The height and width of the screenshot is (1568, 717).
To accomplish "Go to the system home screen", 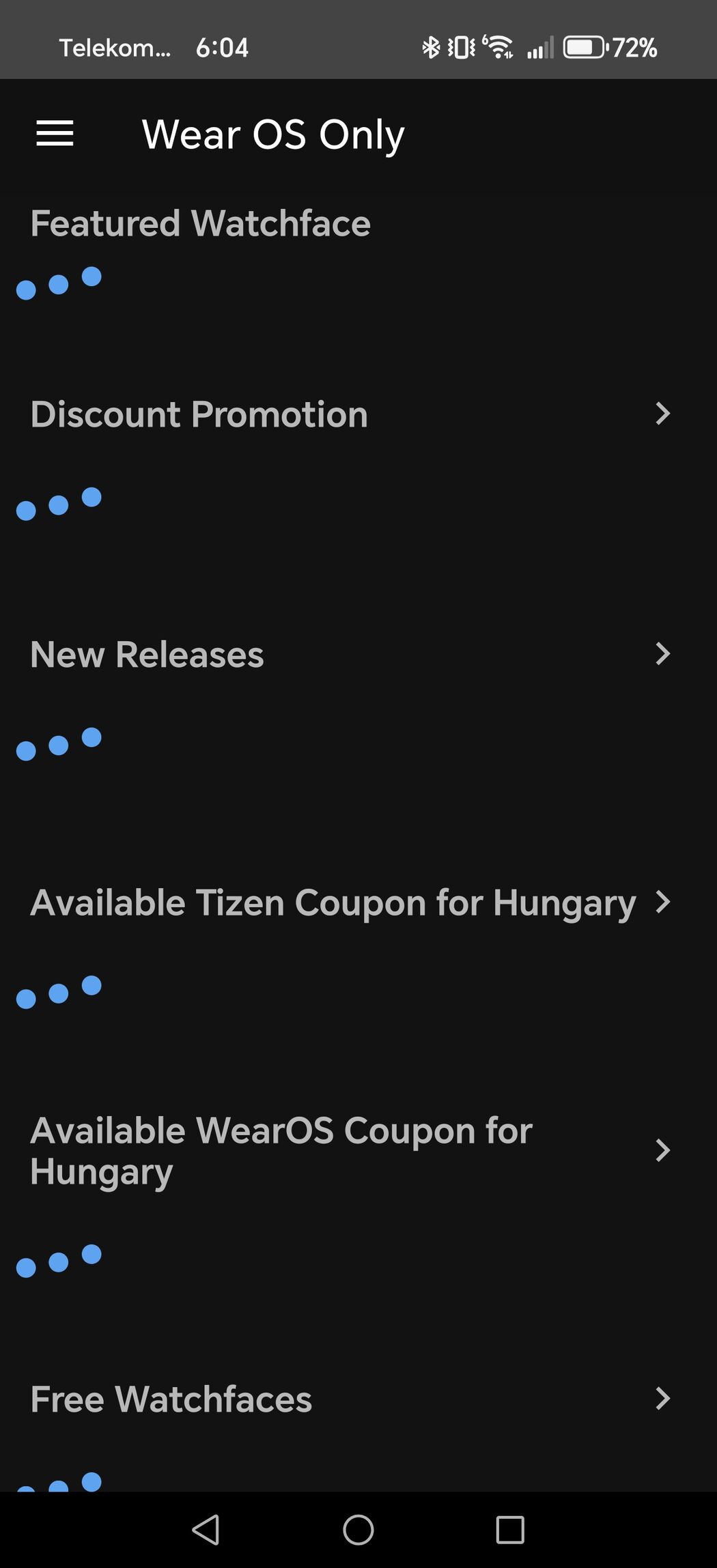I will click(358, 1530).
